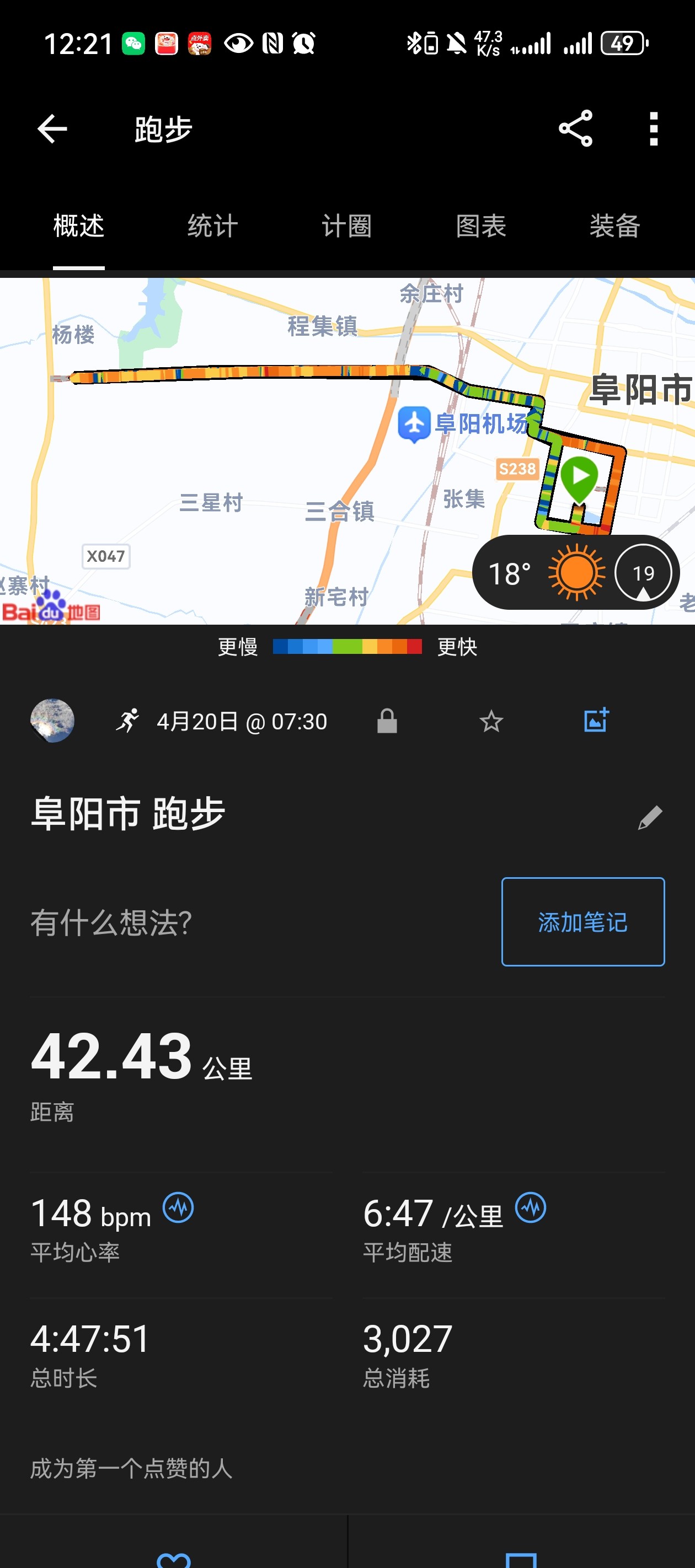Open comments at the bottom
This screenshot has width=695, height=1568.
click(521, 1560)
